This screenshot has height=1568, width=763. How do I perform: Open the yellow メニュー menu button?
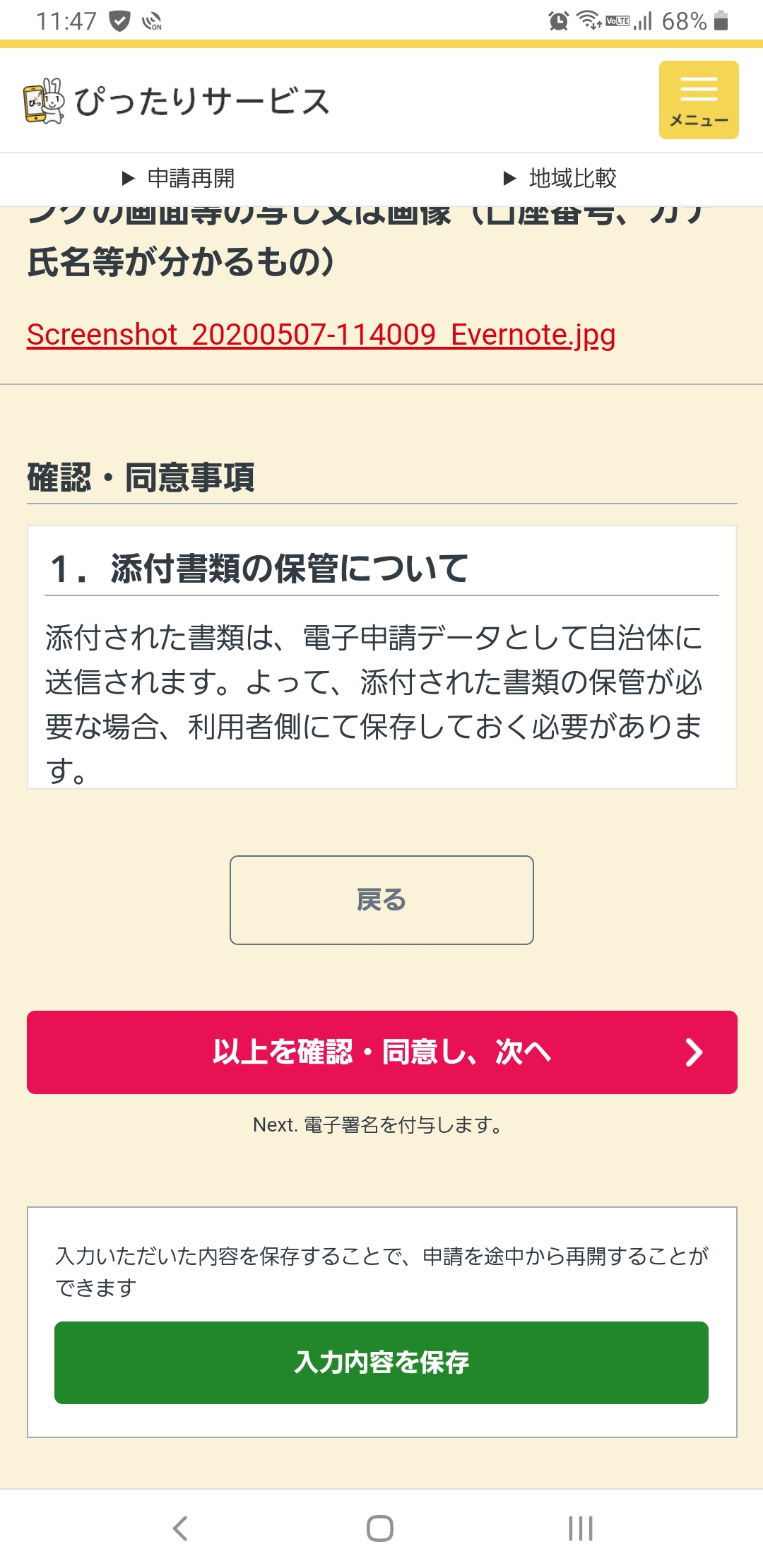(x=698, y=100)
